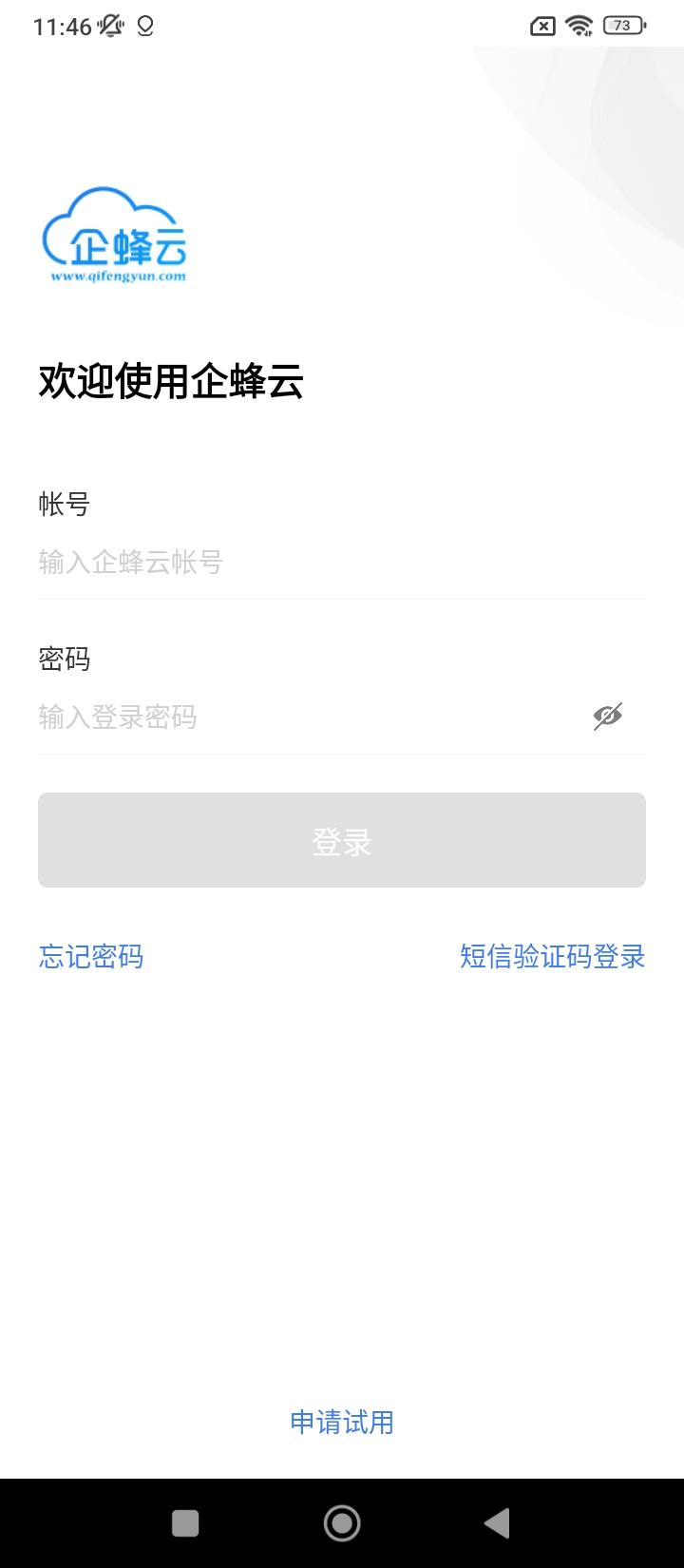Open 申请试用 to request a trial
The height and width of the screenshot is (1568, 684).
click(342, 1422)
